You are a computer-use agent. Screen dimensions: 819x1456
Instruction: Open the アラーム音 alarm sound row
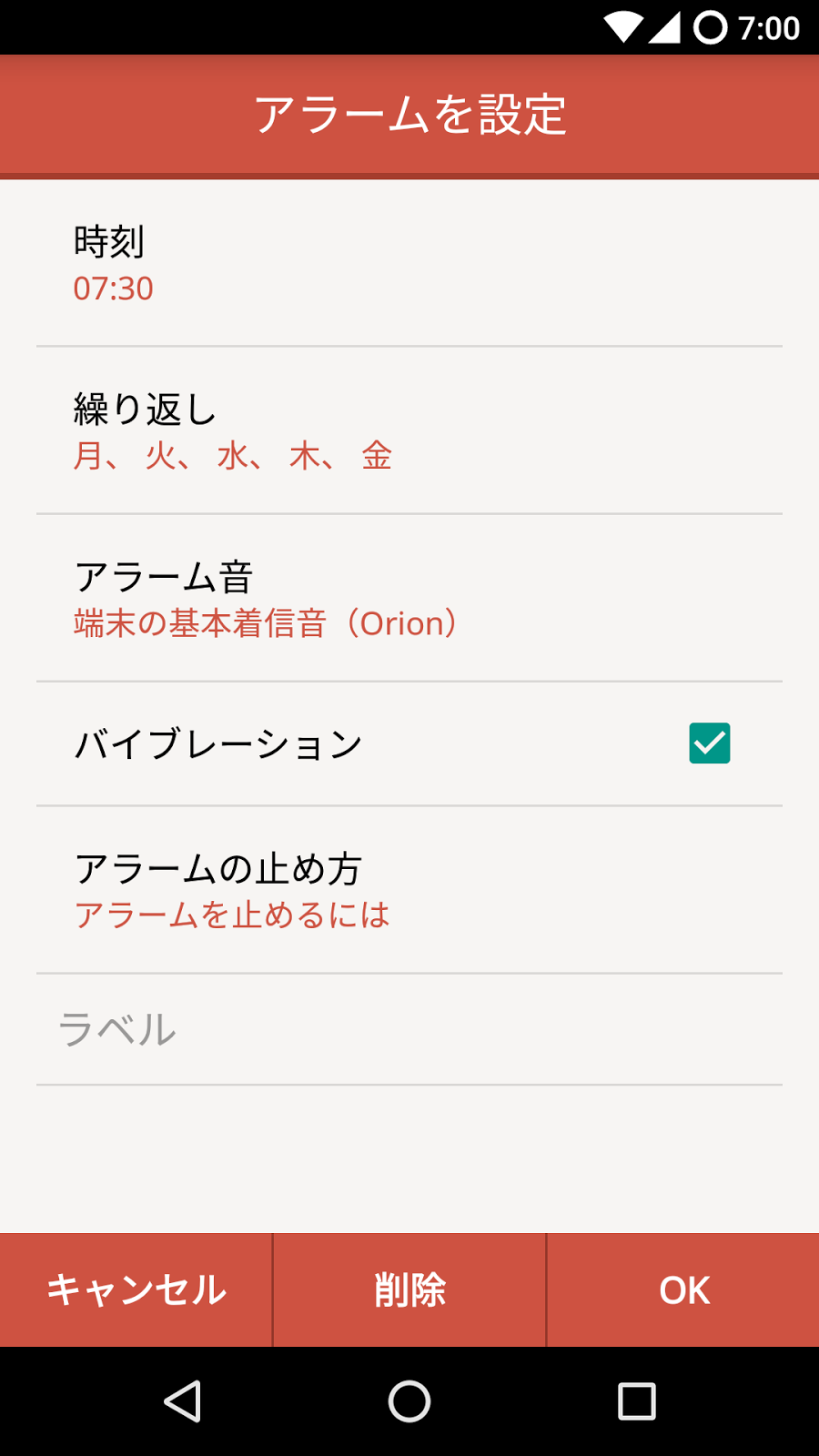tap(409, 599)
